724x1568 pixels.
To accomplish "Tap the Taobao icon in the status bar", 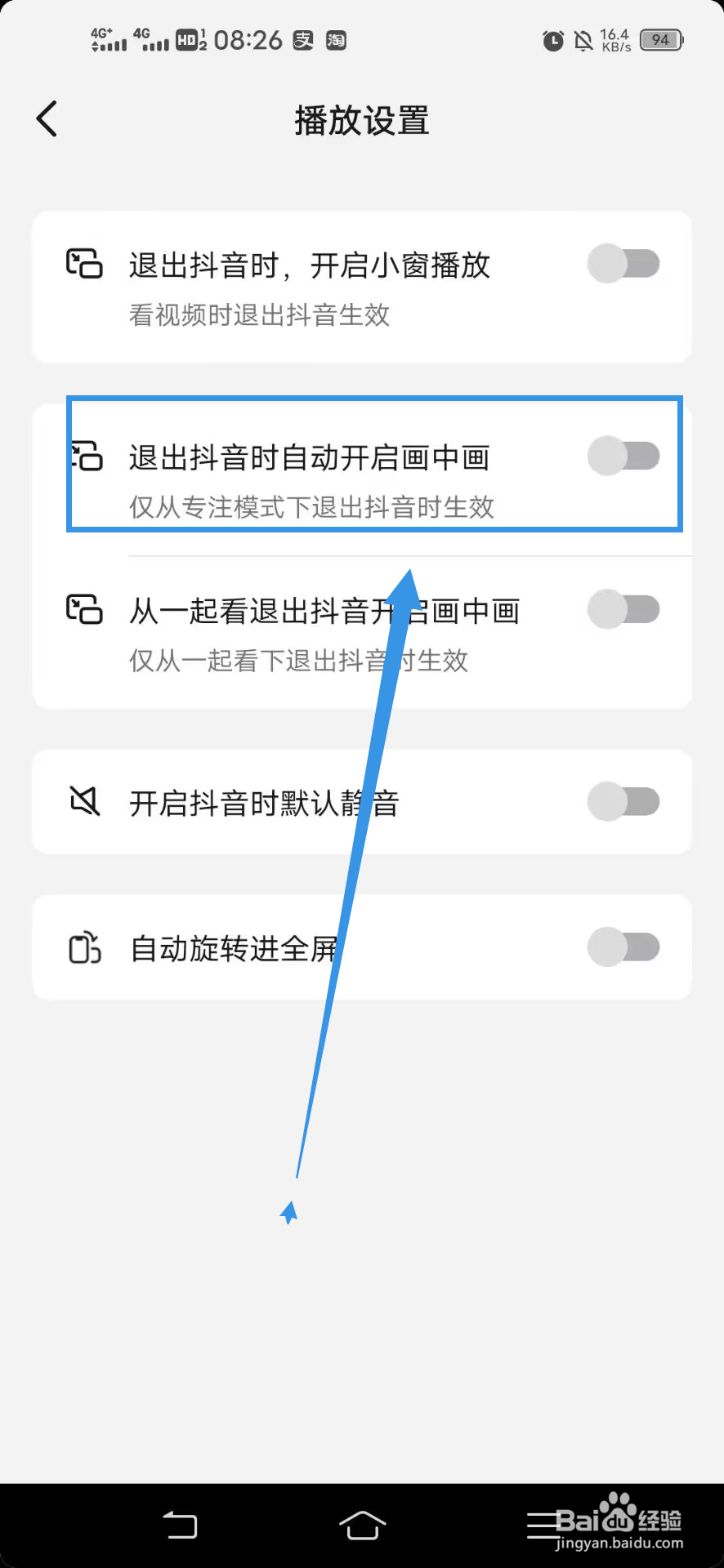I will [335, 39].
